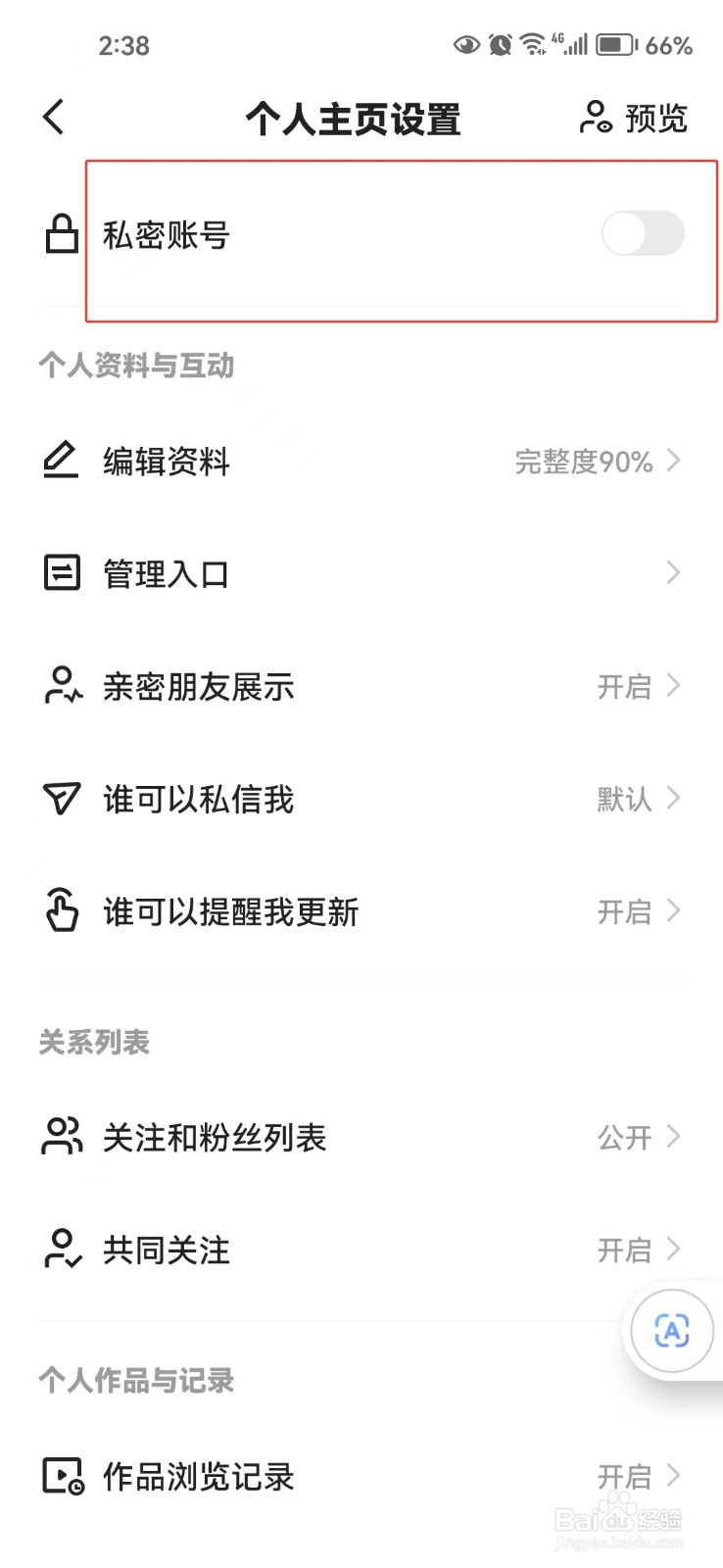
Task: Open the 亲密朋友展示 detail arrow
Action: tap(672, 687)
